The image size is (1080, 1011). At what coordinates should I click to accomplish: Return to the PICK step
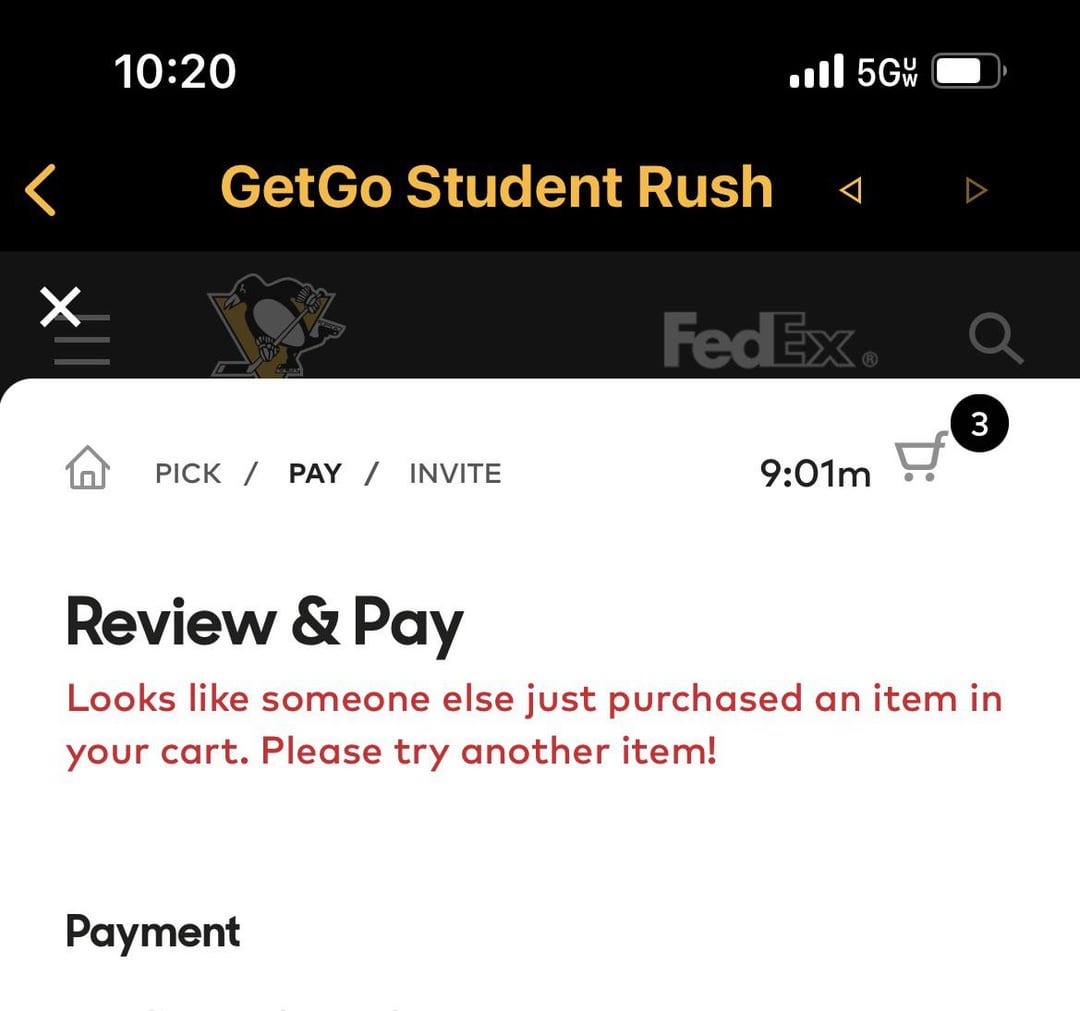188,473
